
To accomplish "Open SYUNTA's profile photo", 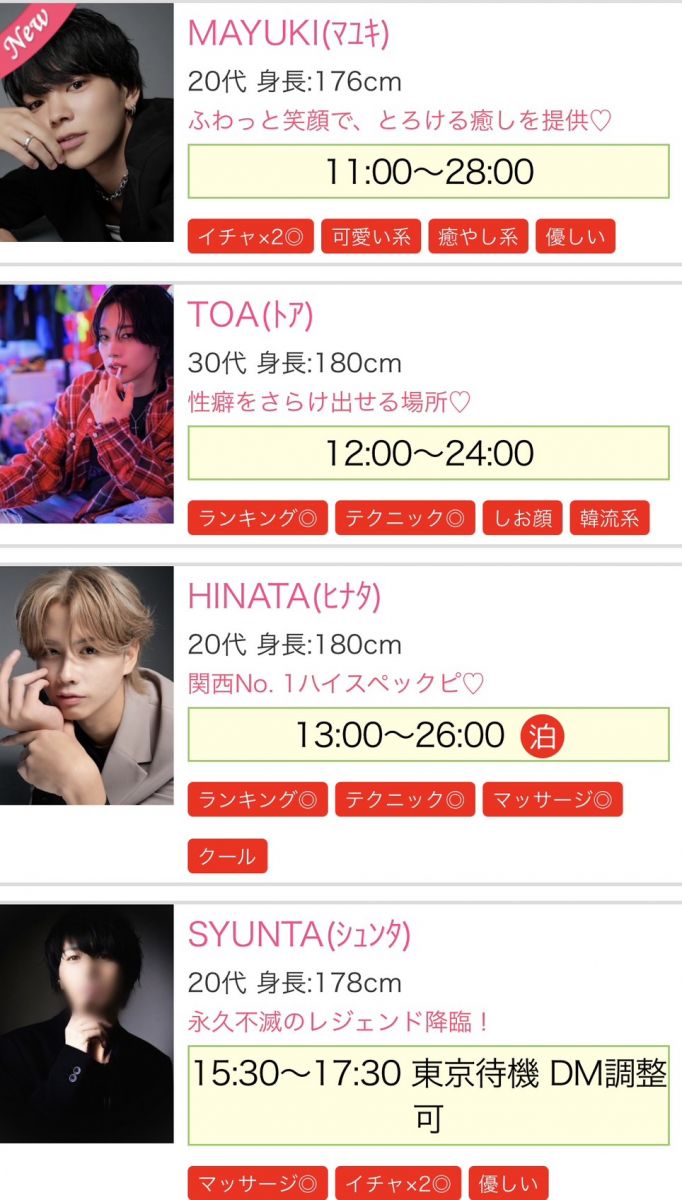I will pyautogui.click(x=87, y=1024).
